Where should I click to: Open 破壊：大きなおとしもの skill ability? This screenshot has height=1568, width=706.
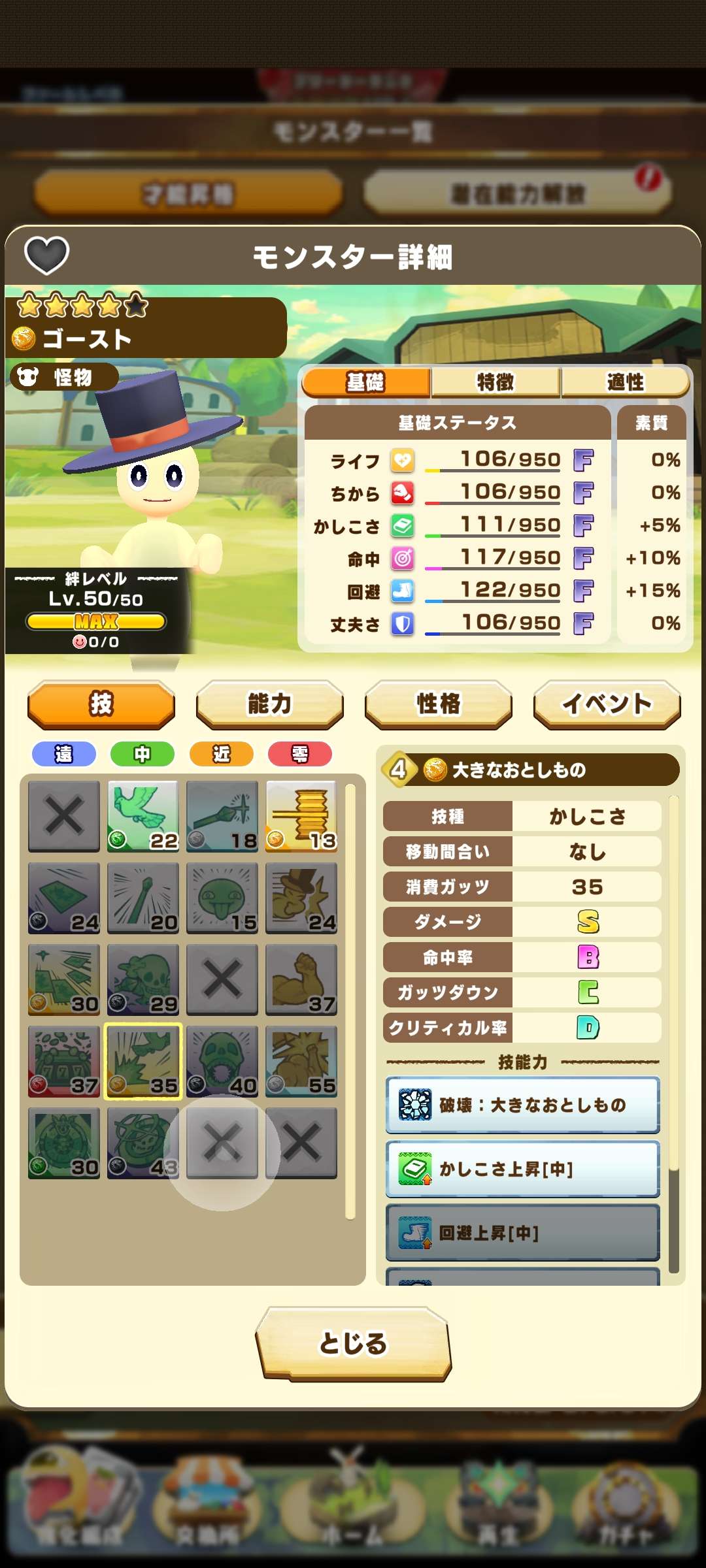click(x=522, y=1105)
